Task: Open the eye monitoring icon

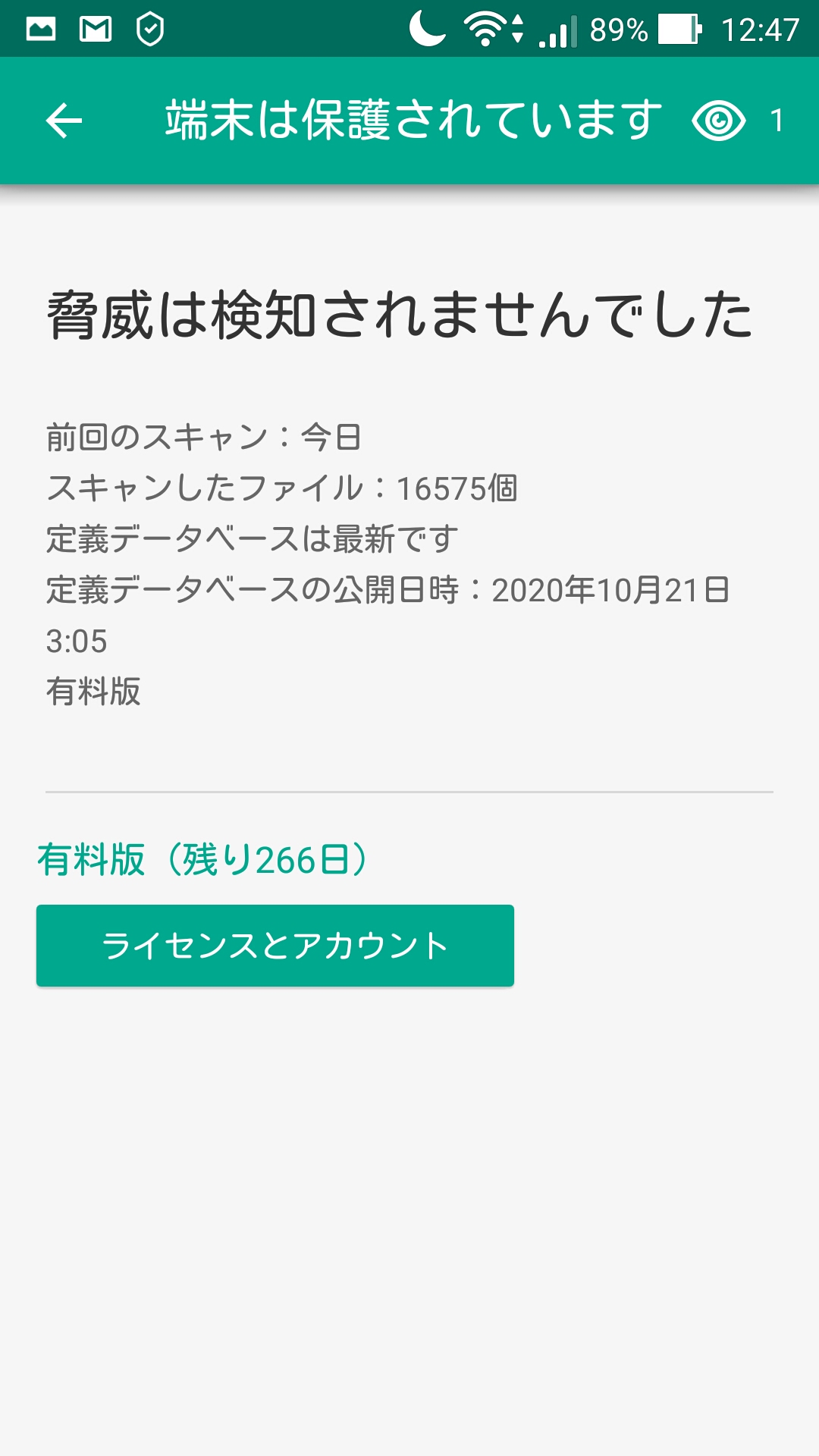Action: click(718, 121)
